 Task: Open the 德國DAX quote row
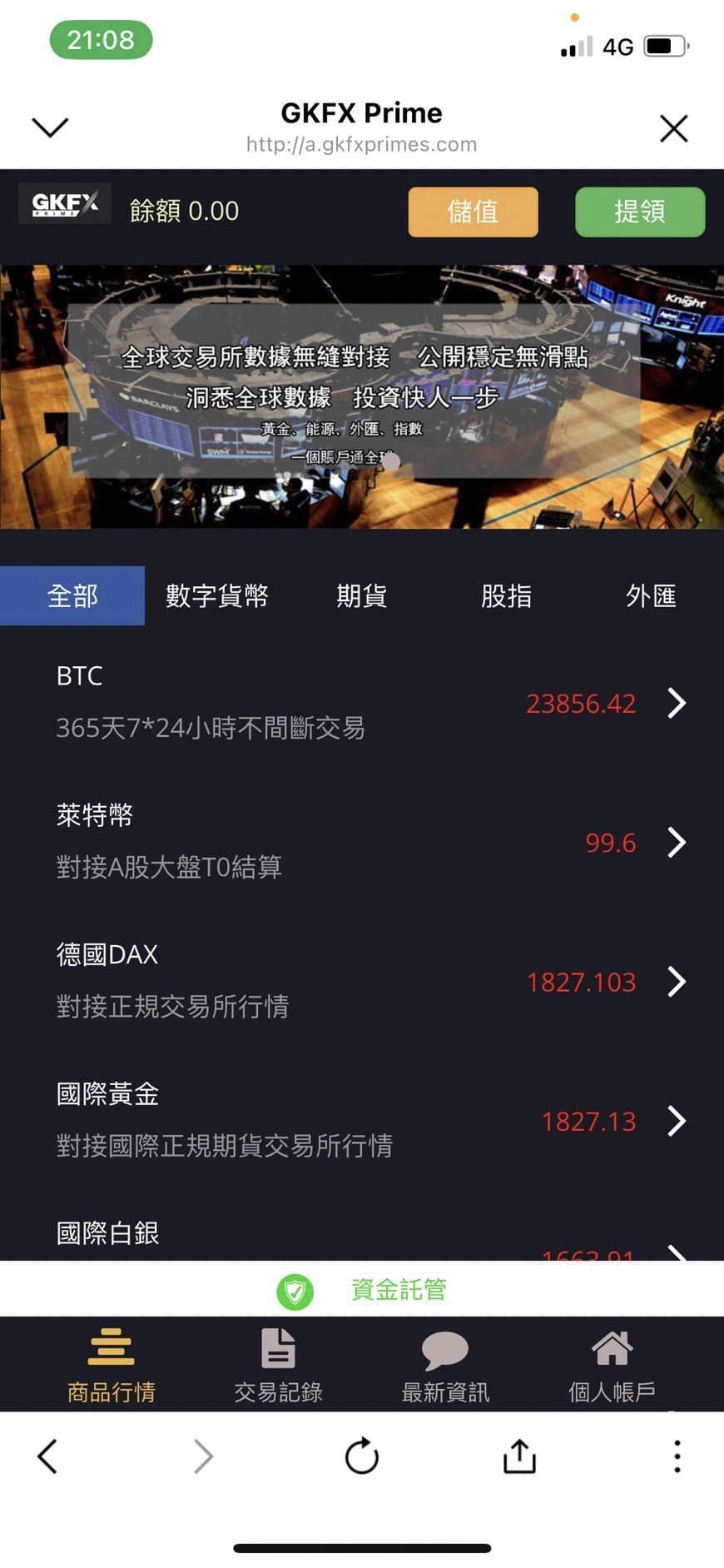point(362,981)
